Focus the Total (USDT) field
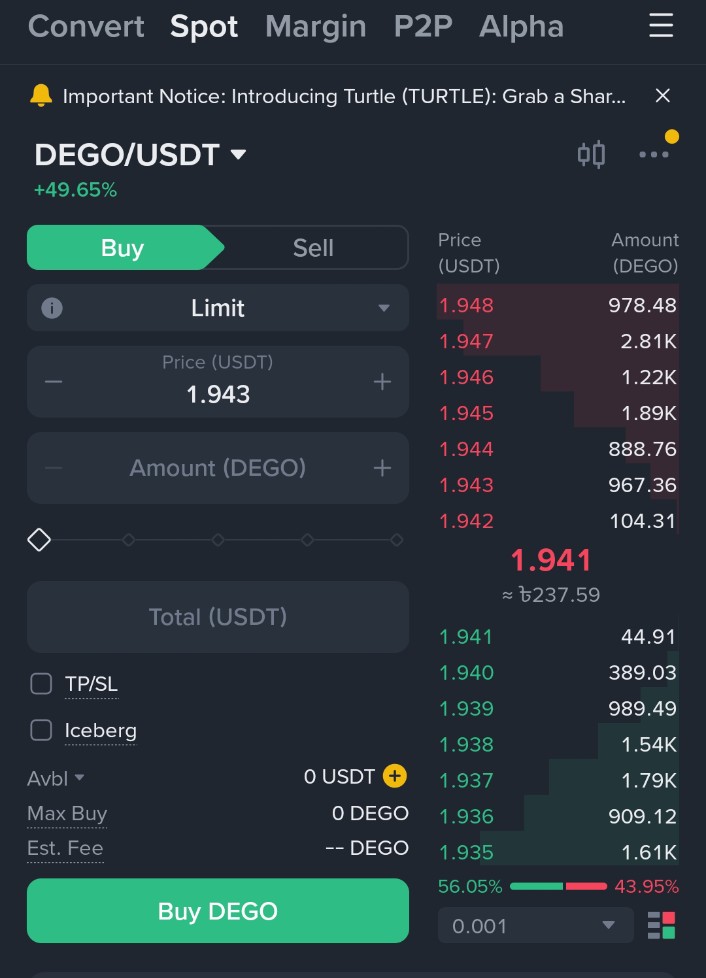The height and width of the screenshot is (978, 706). tap(218, 617)
